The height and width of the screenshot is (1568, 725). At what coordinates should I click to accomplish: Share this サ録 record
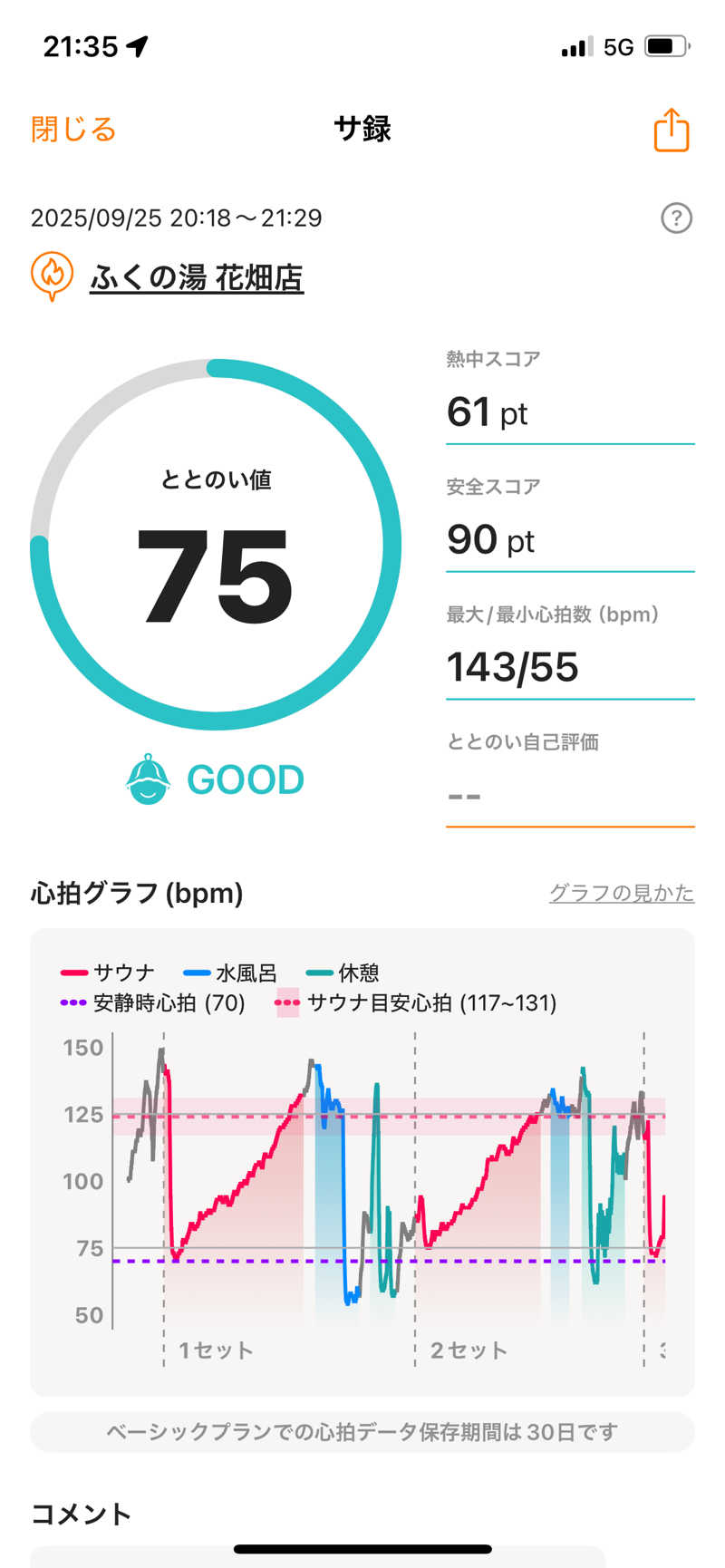point(671,131)
